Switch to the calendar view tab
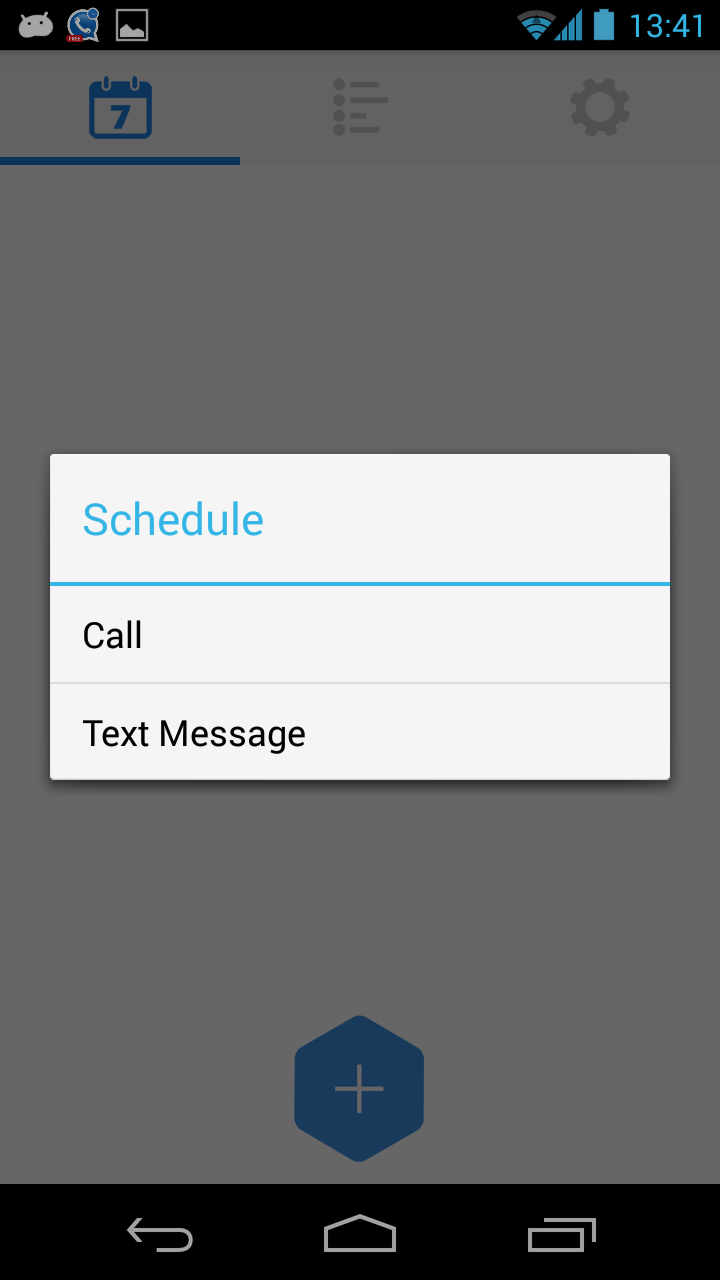Viewport: 720px width, 1280px height. click(x=120, y=105)
